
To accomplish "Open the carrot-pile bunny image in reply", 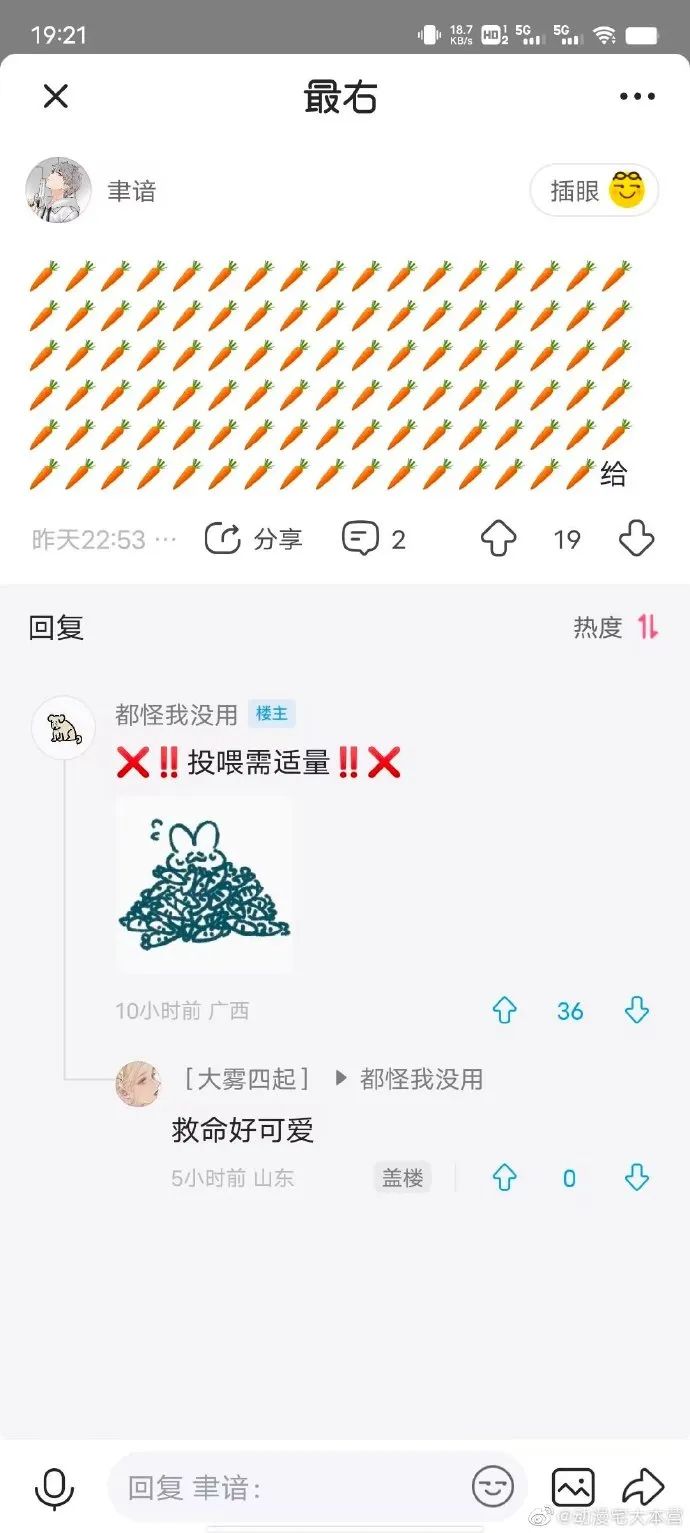I will [204, 885].
